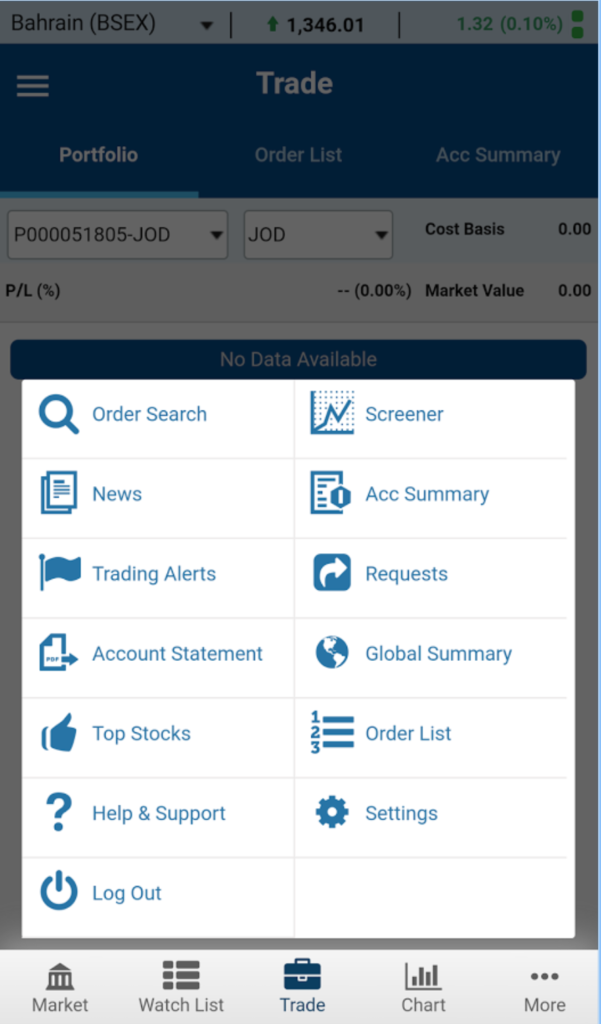Expand the P000051805-JOD account dropdown
This screenshot has height=1024, width=601.
click(x=118, y=234)
